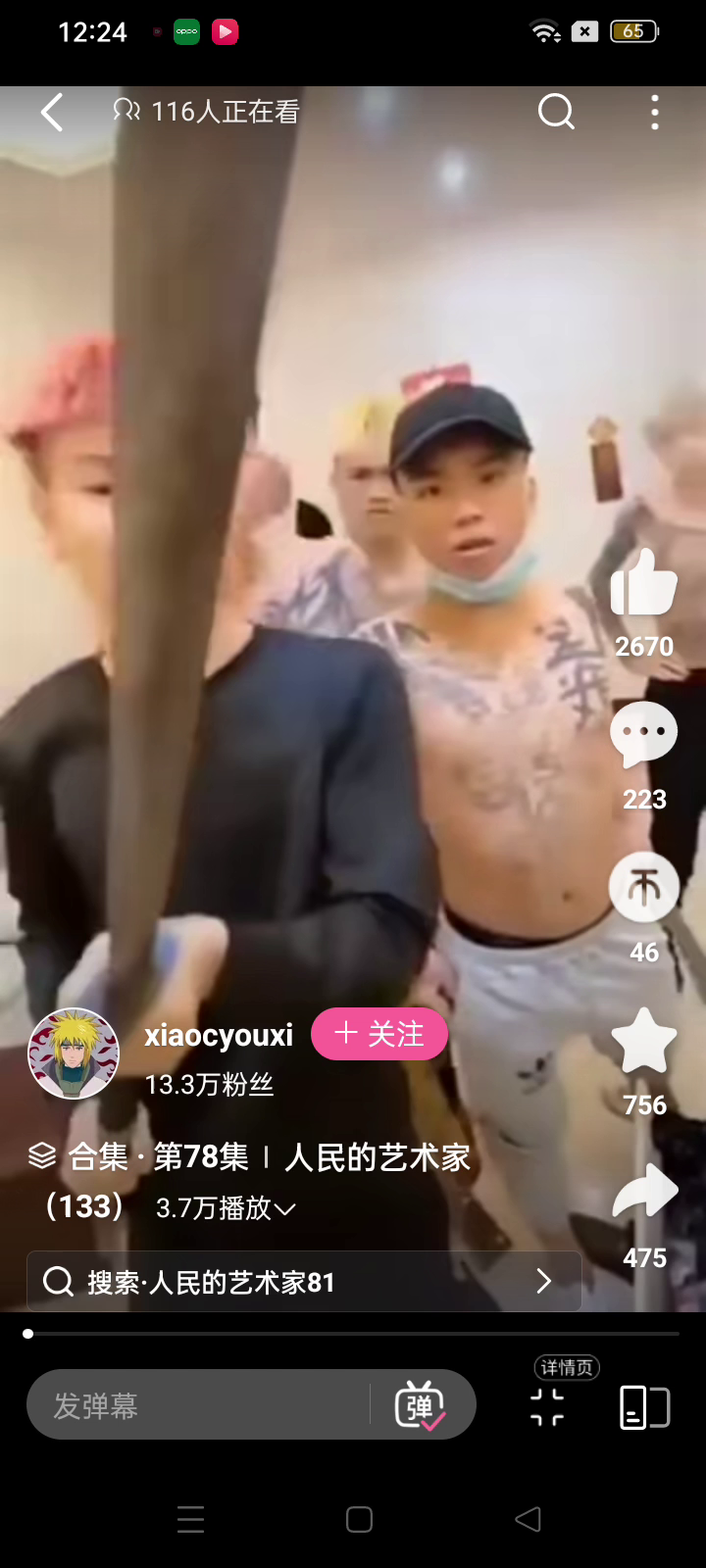Screen dimensions: 706x1568
Task: Open the three-dot overflow menu
Action: click(655, 113)
